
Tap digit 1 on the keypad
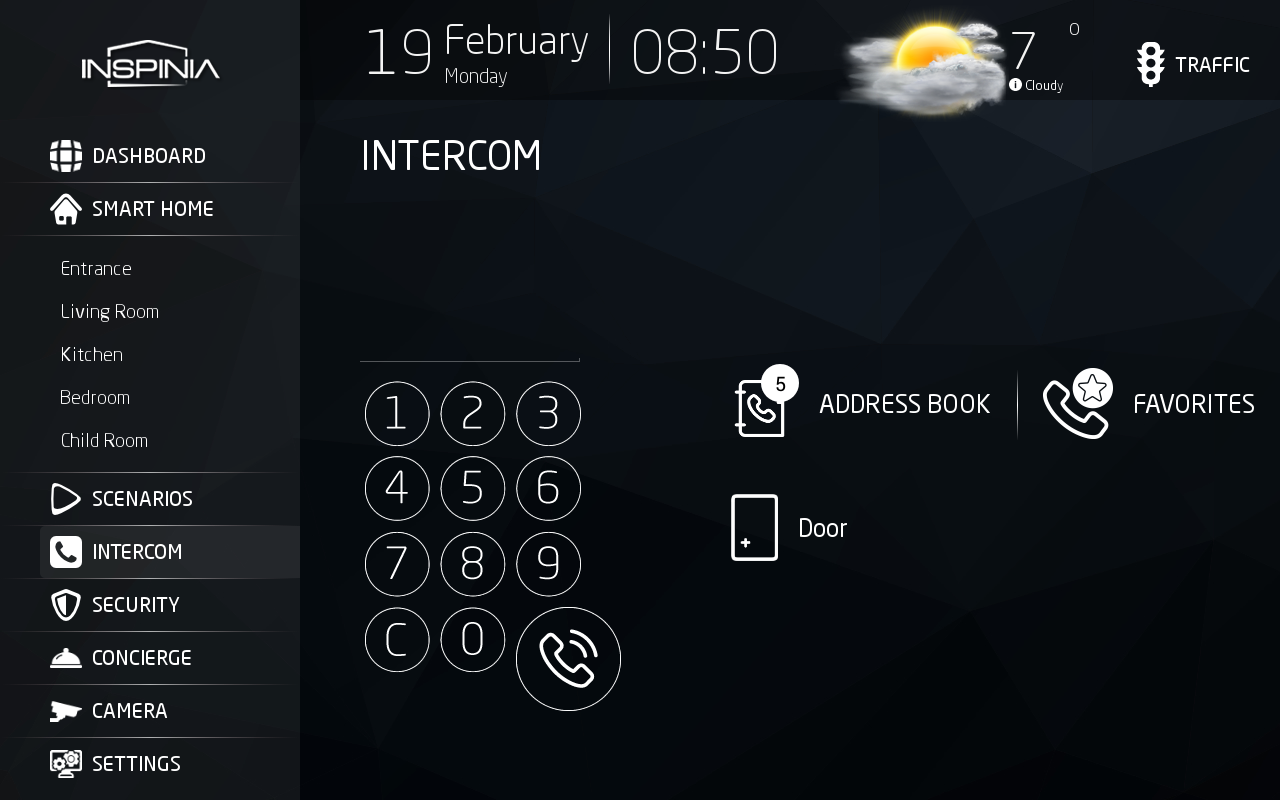[x=397, y=413]
